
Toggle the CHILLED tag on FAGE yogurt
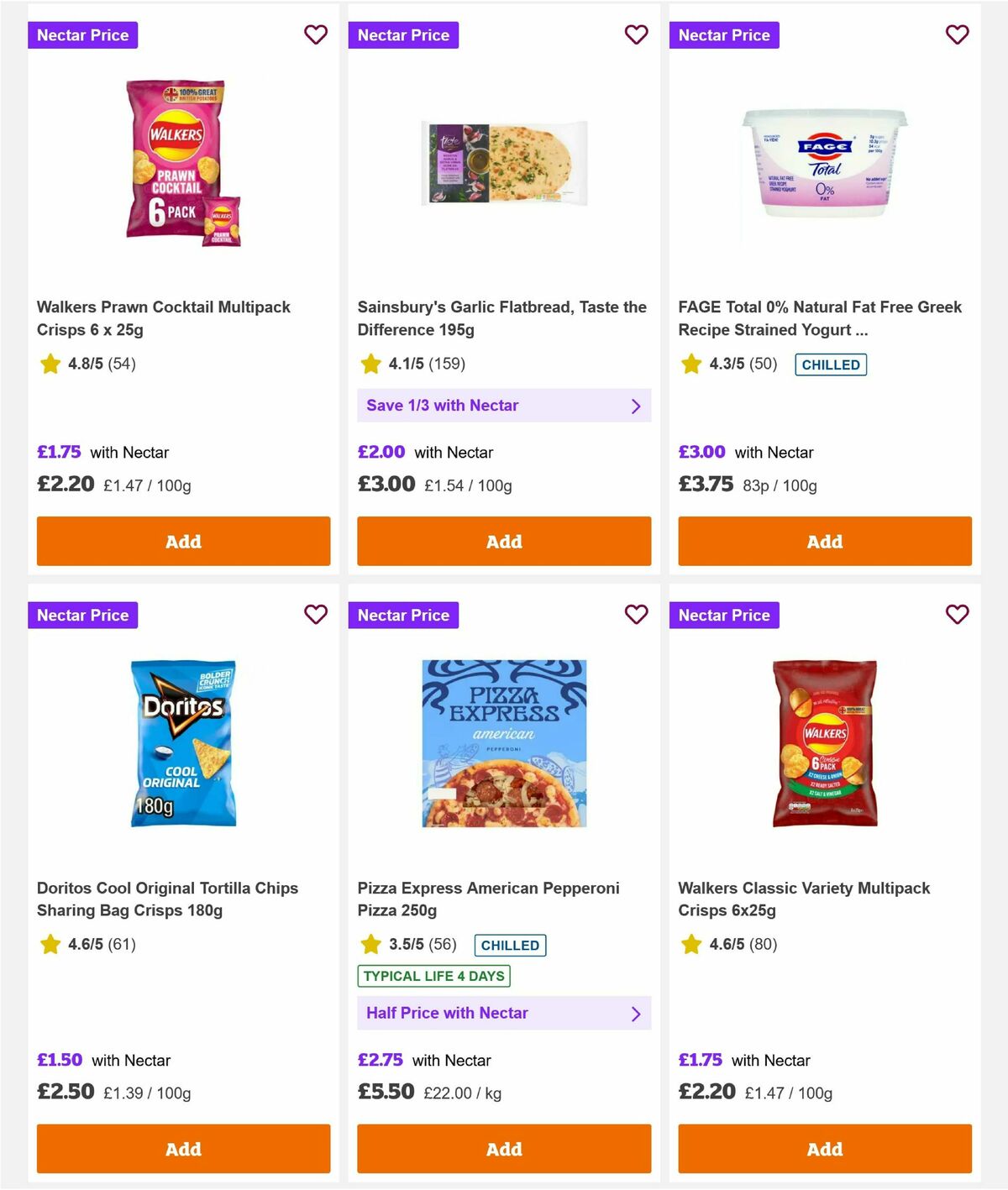pos(830,364)
